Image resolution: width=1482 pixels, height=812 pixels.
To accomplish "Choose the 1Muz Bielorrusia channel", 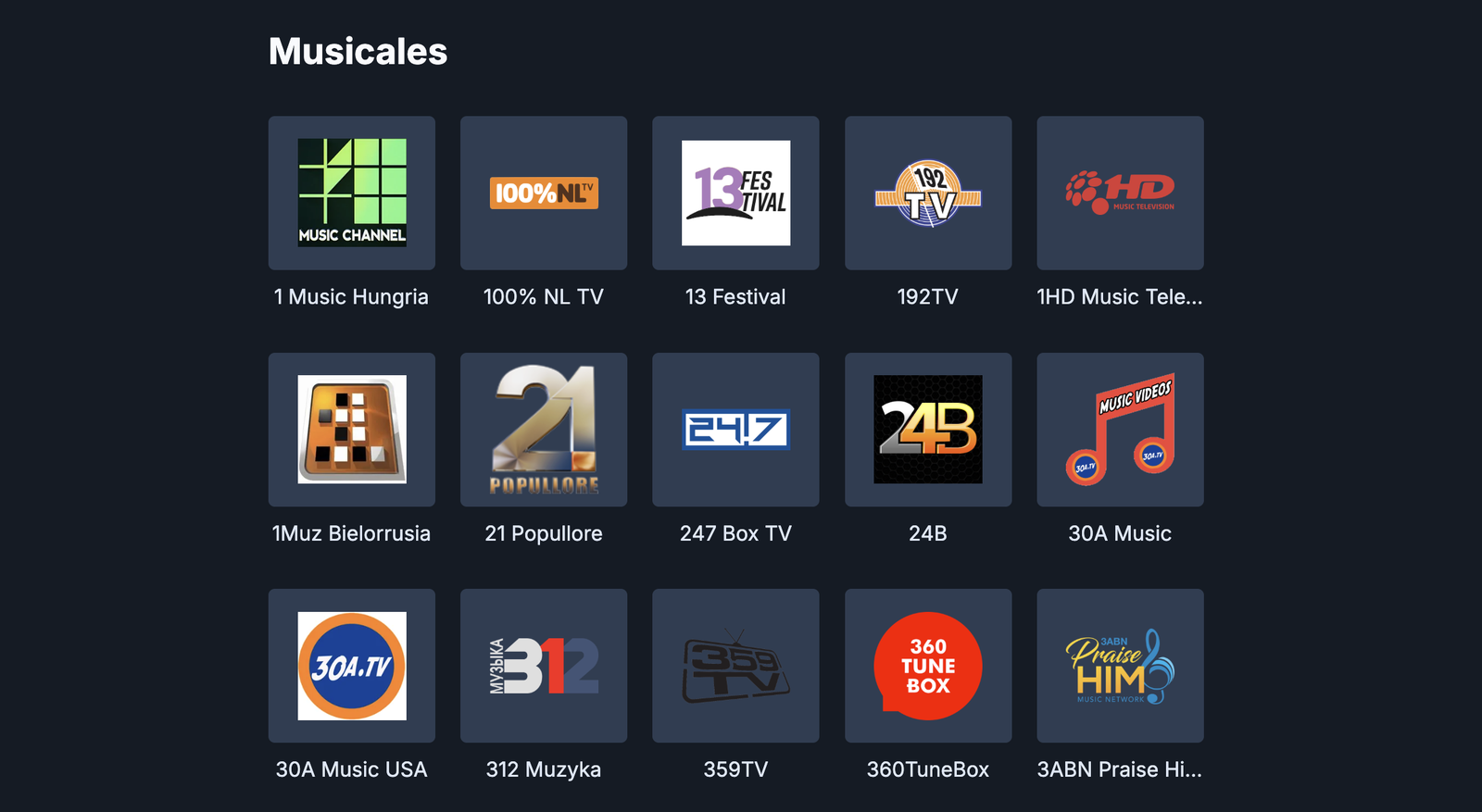I will click(x=352, y=430).
